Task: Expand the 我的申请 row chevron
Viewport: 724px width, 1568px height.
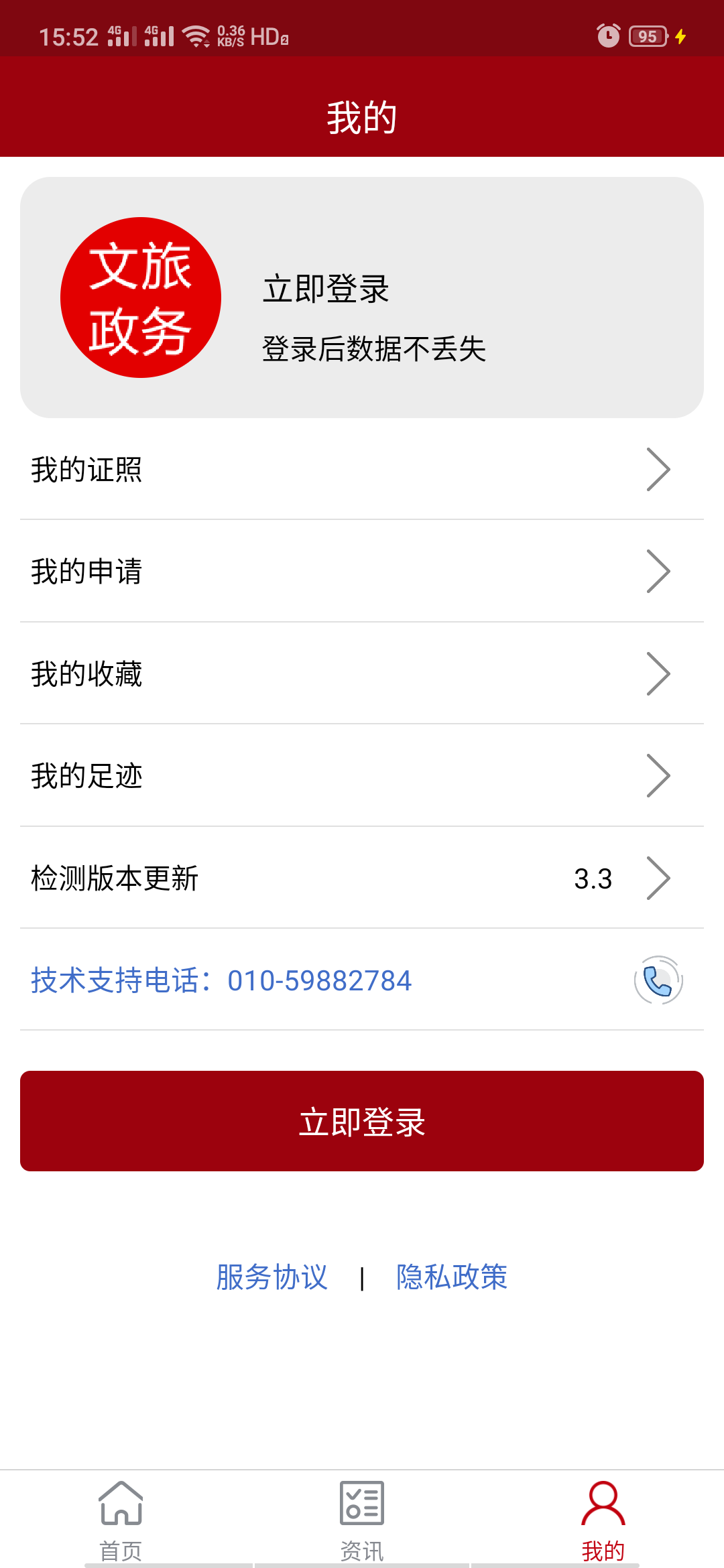Action: pyautogui.click(x=659, y=572)
